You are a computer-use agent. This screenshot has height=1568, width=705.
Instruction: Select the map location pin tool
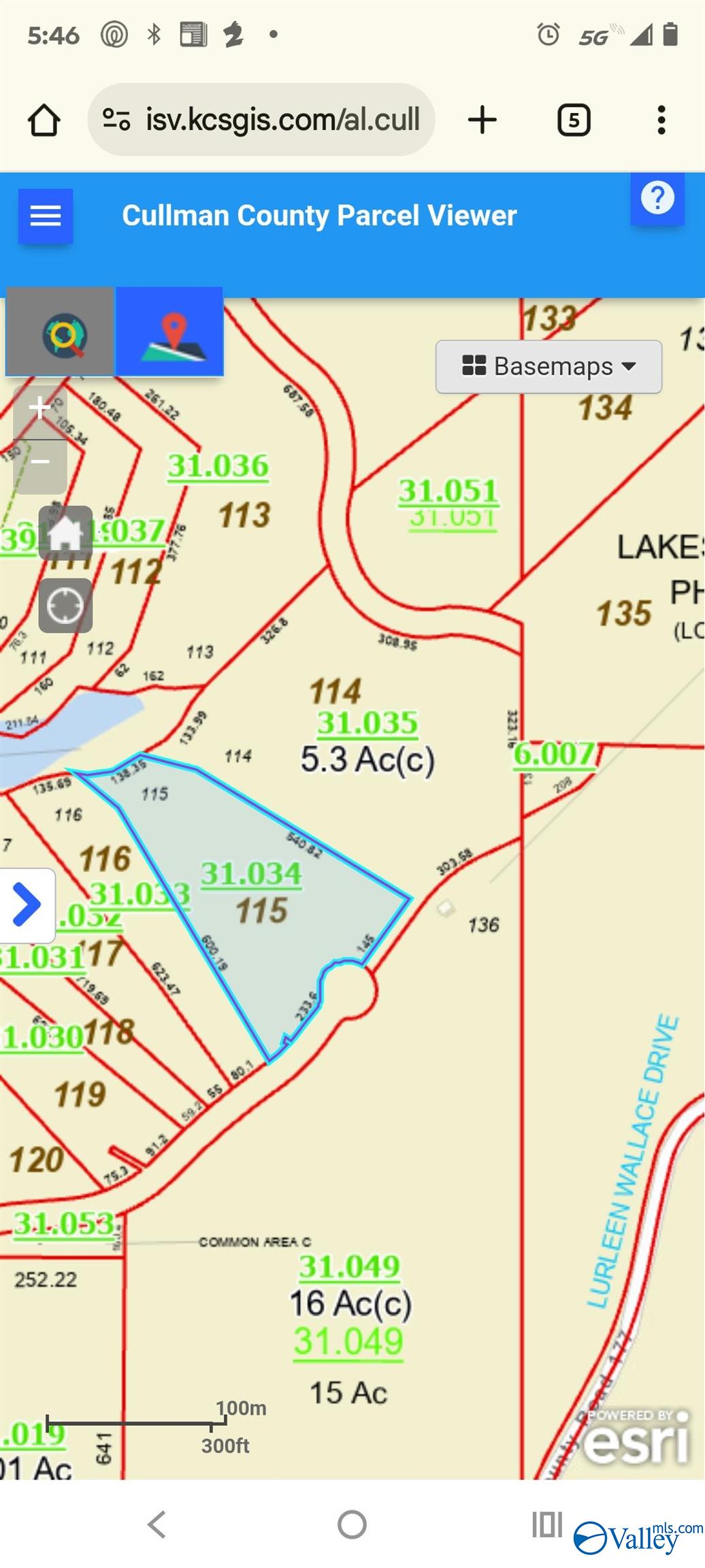(x=170, y=332)
